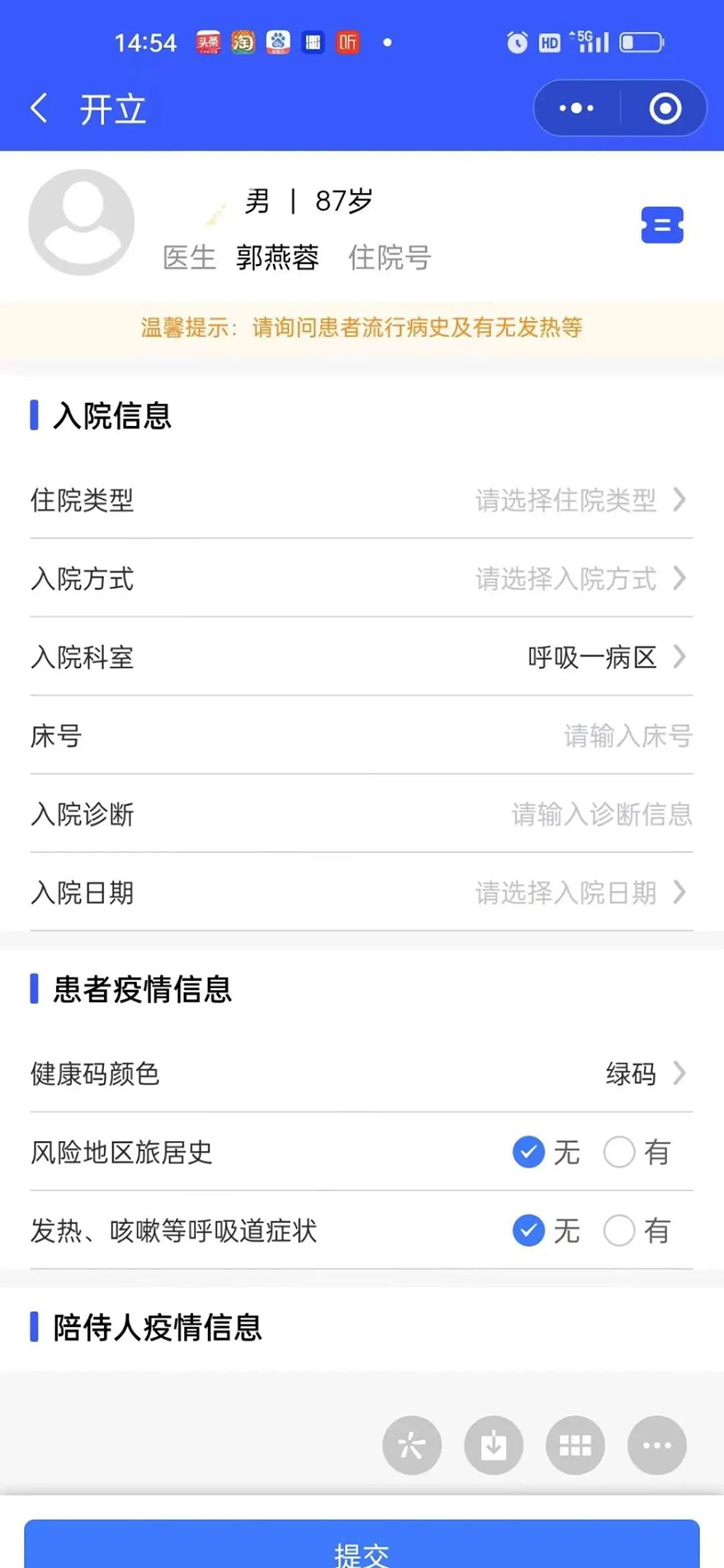The width and height of the screenshot is (724, 1568).
Task: Select 有 for 发热、咳嗽等呼吸道症状
Action: pos(619,1230)
